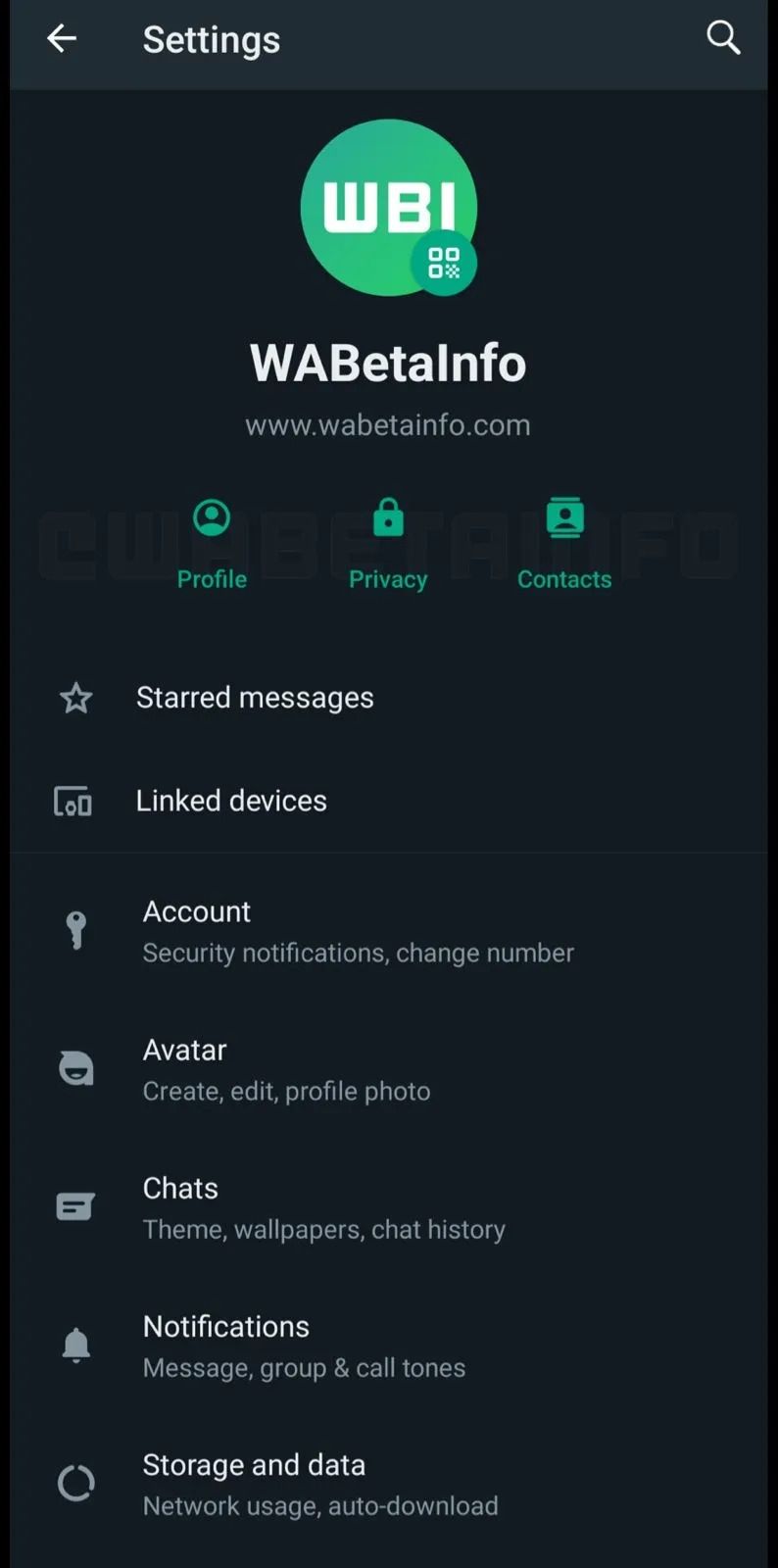778x1568 pixels.
Task: Open Chats settings
Action: (323, 1207)
